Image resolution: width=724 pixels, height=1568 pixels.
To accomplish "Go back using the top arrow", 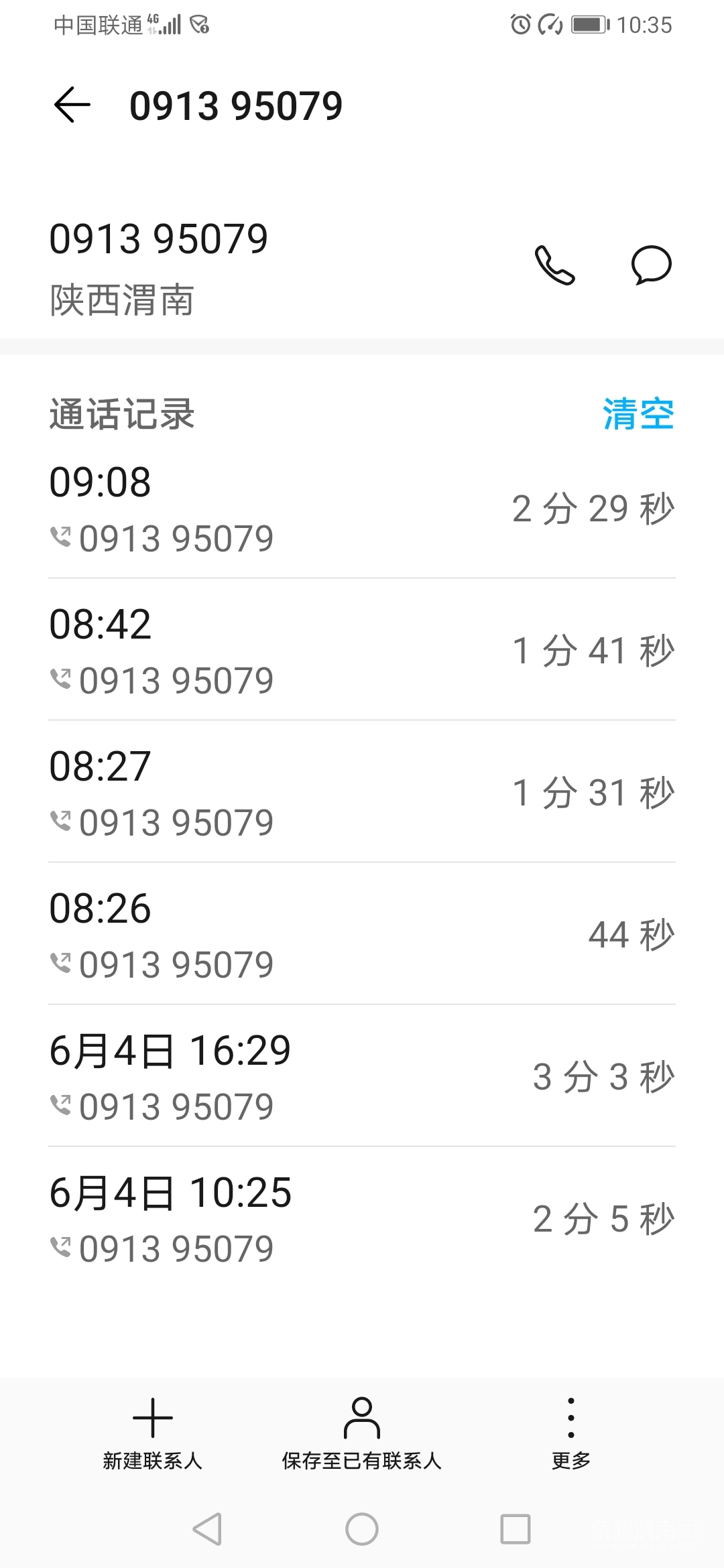I will (72, 105).
